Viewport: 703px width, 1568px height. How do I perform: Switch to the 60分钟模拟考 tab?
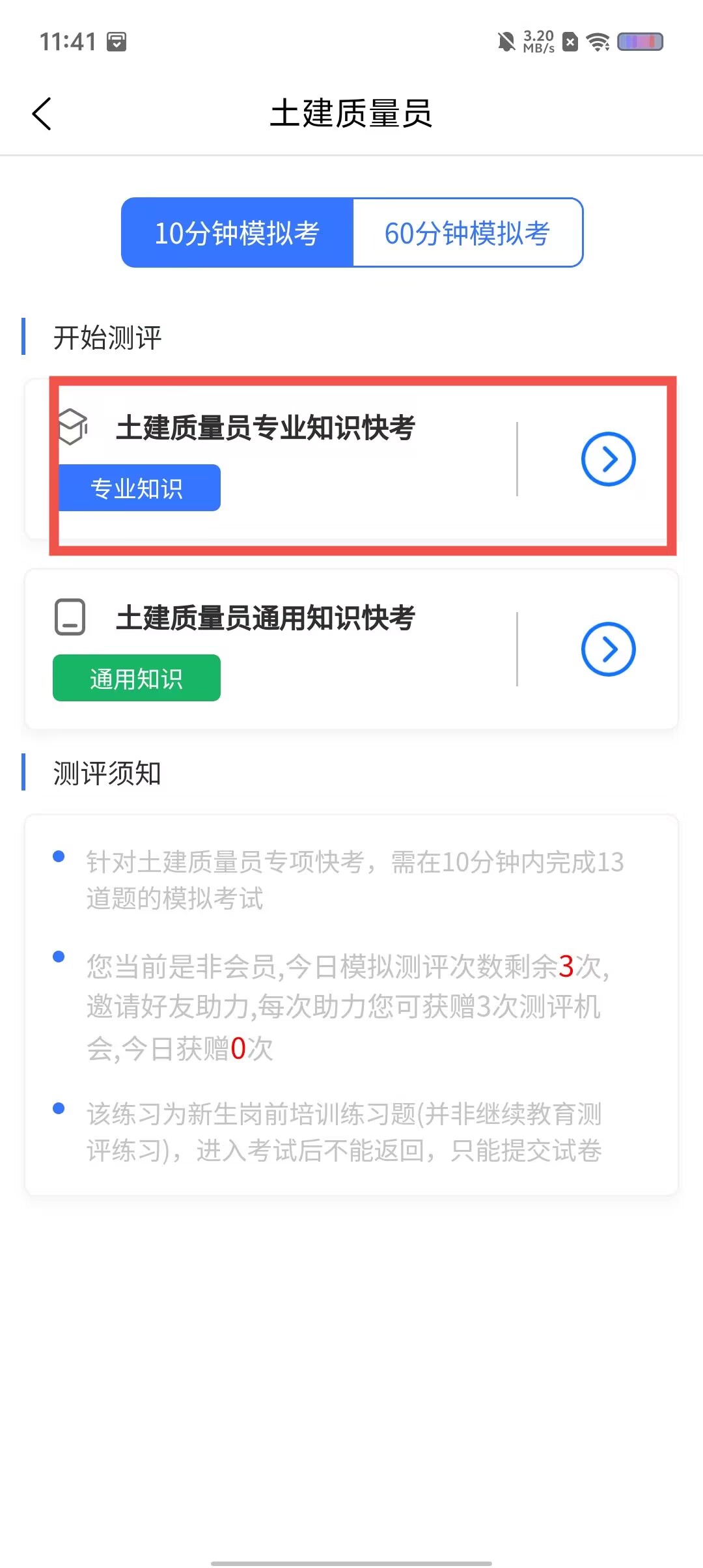pyautogui.click(x=467, y=233)
